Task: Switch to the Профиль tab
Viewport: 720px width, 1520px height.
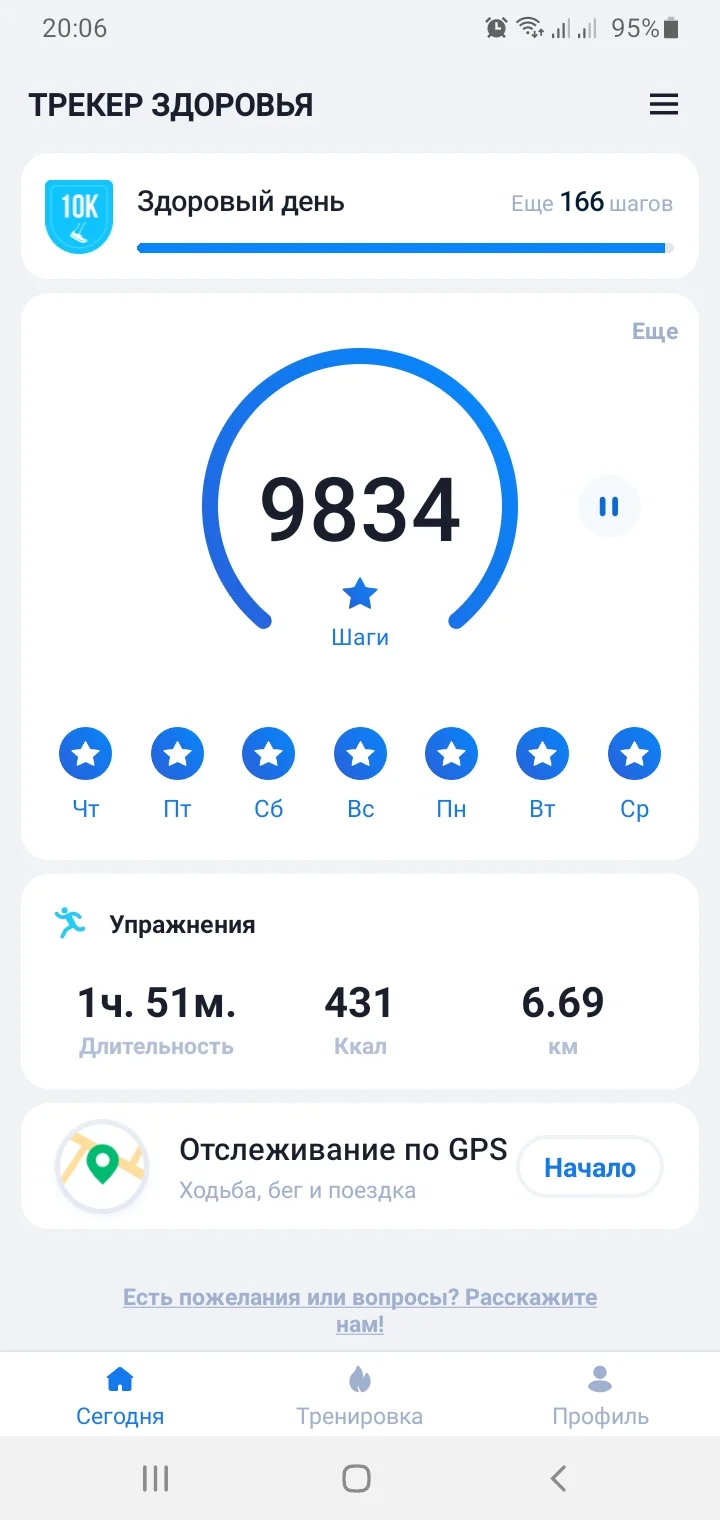Action: coord(599,1393)
